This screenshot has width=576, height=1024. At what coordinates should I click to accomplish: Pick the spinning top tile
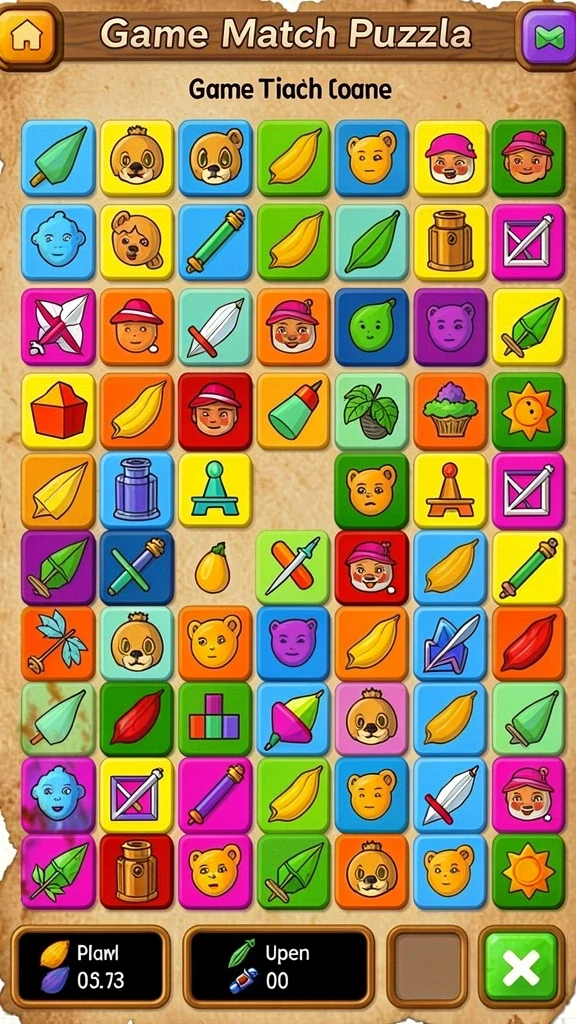pos(293,720)
